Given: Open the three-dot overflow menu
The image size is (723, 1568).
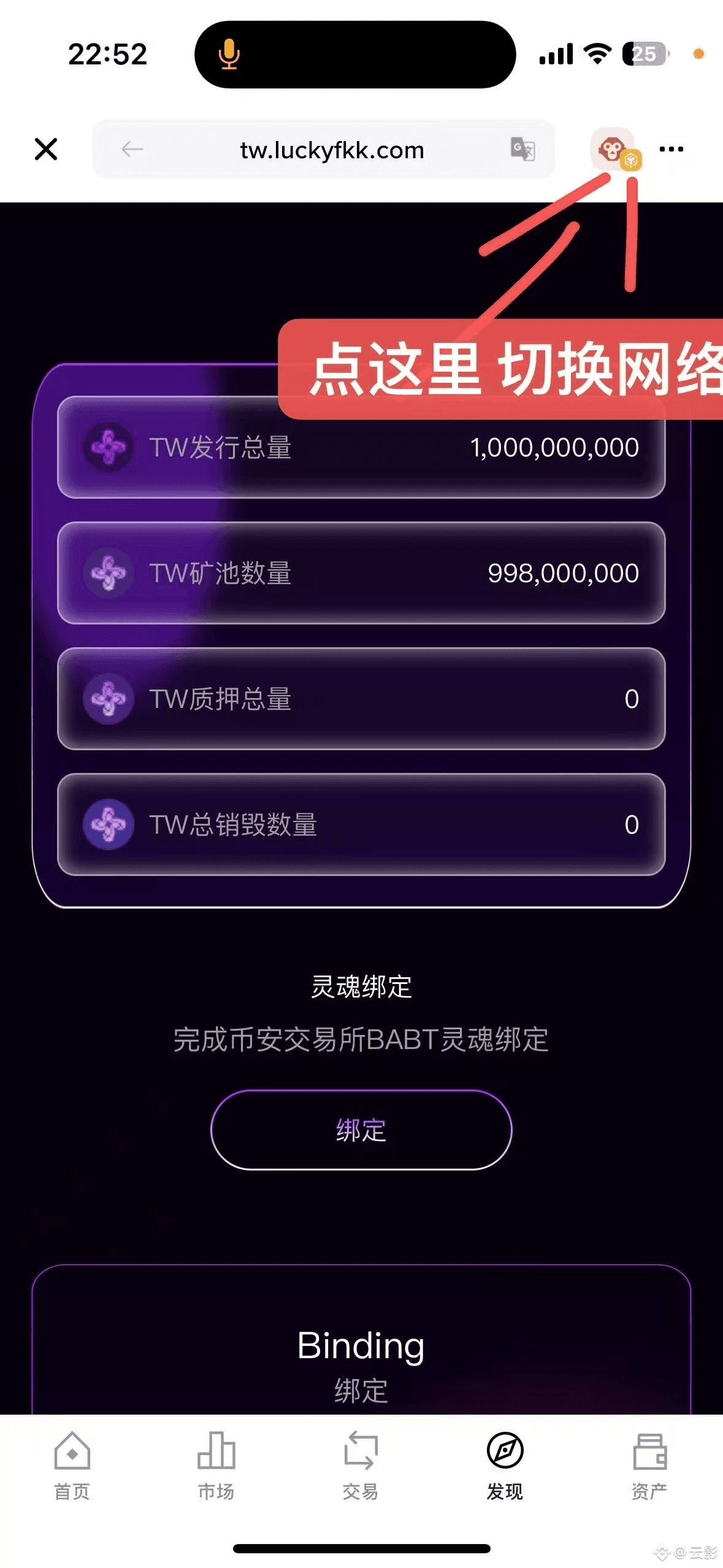Looking at the screenshot, I should [x=671, y=149].
